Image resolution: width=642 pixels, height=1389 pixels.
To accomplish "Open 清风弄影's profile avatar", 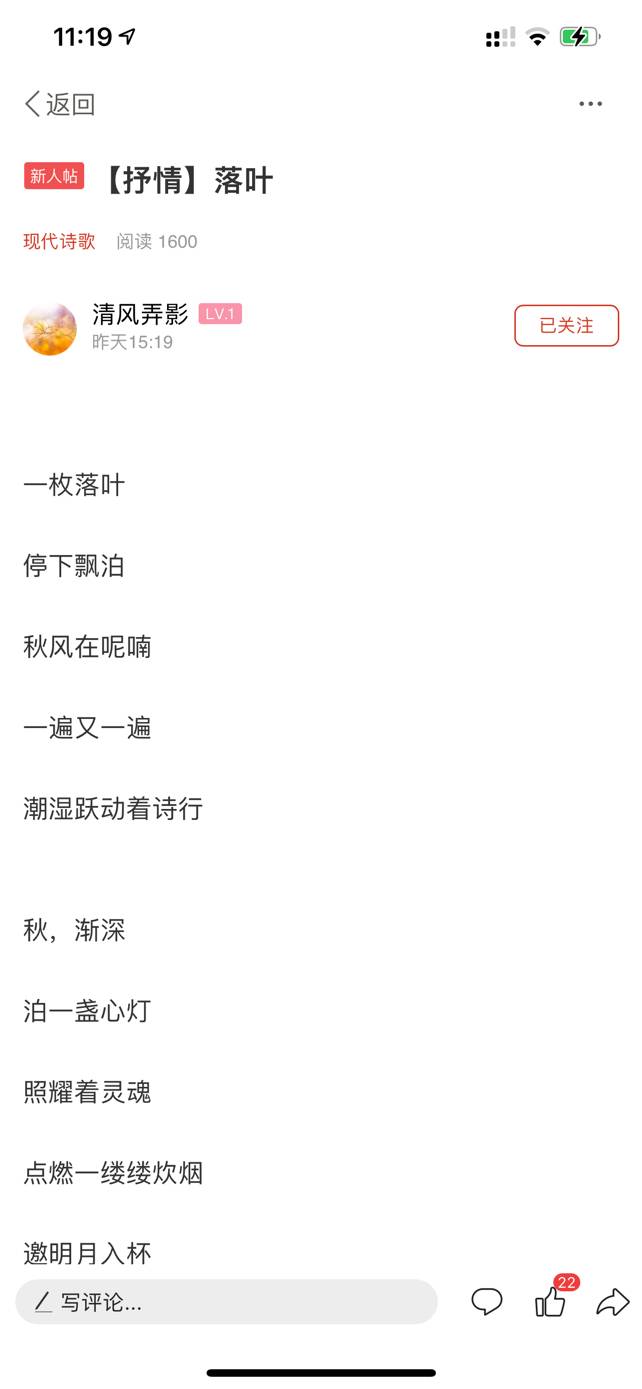I will pos(50,329).
